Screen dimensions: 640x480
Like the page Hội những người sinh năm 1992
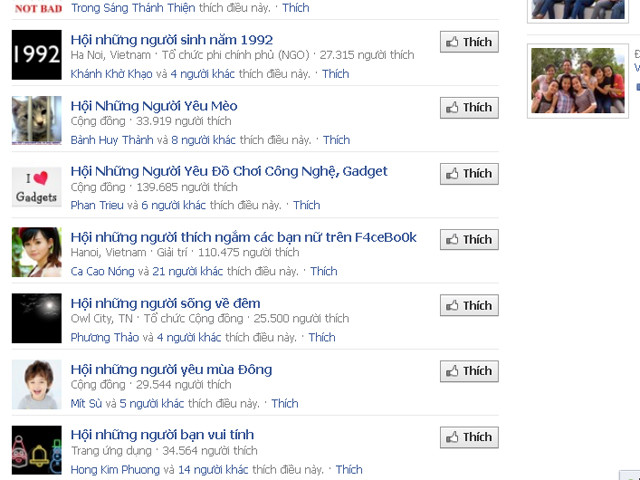point(469,42)
